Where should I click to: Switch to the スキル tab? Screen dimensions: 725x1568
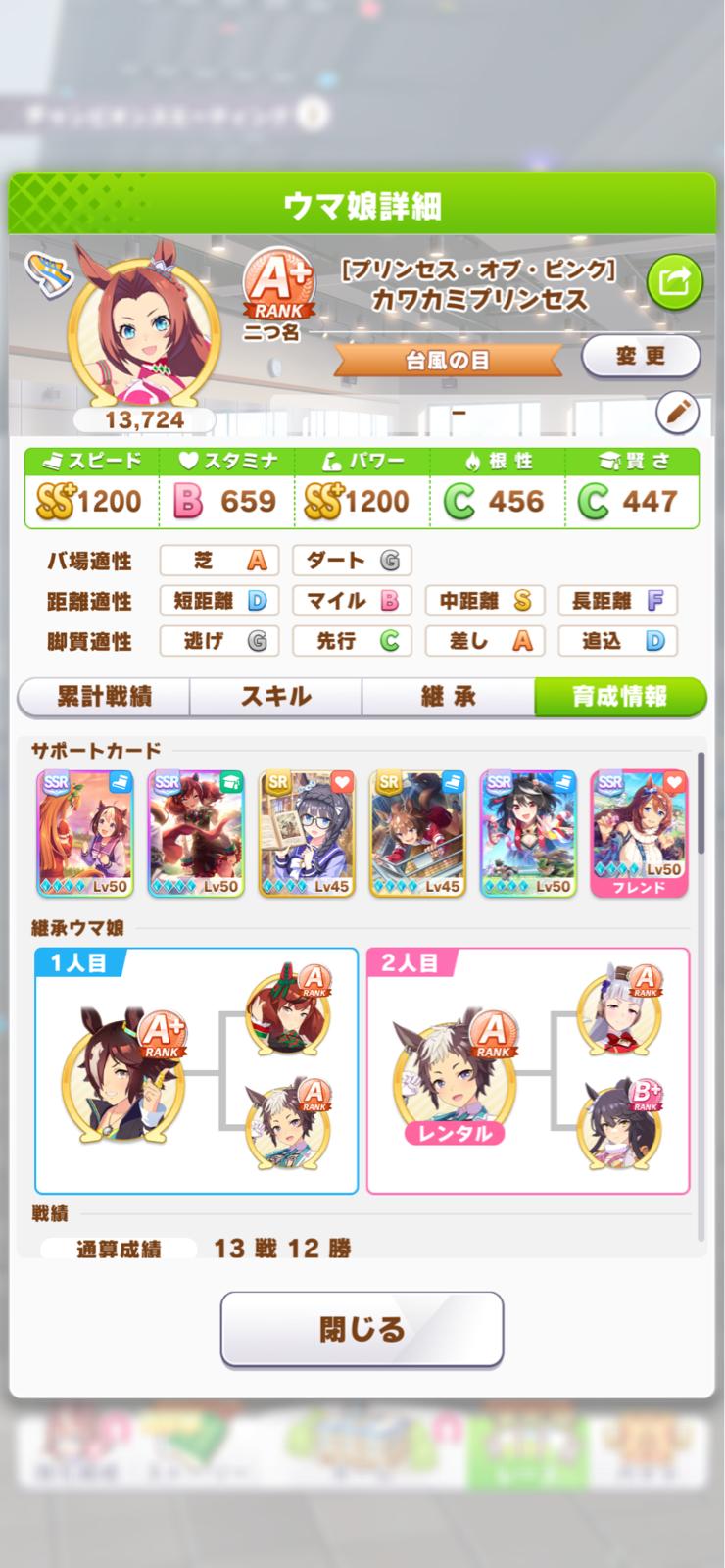275,697
